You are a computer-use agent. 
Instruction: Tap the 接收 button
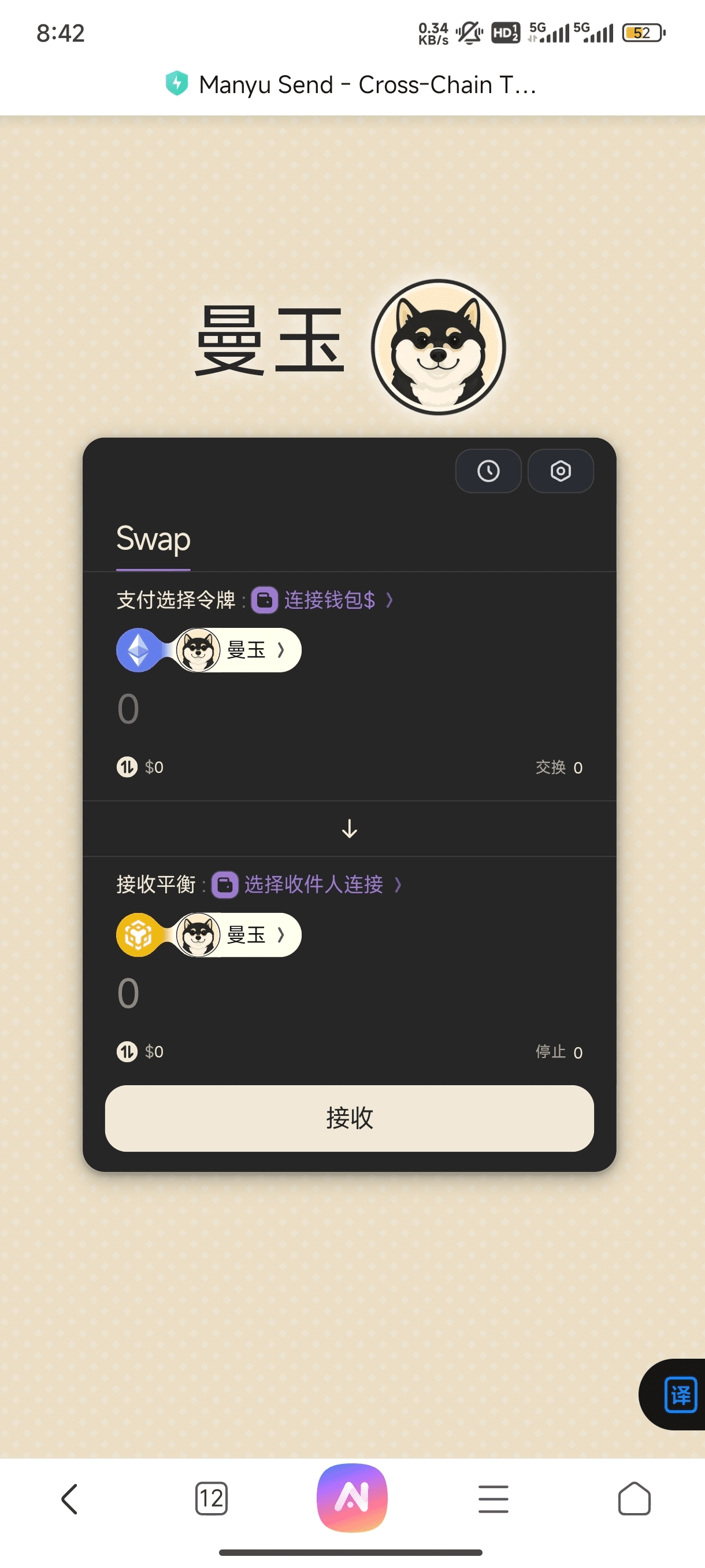[349, 1118]
